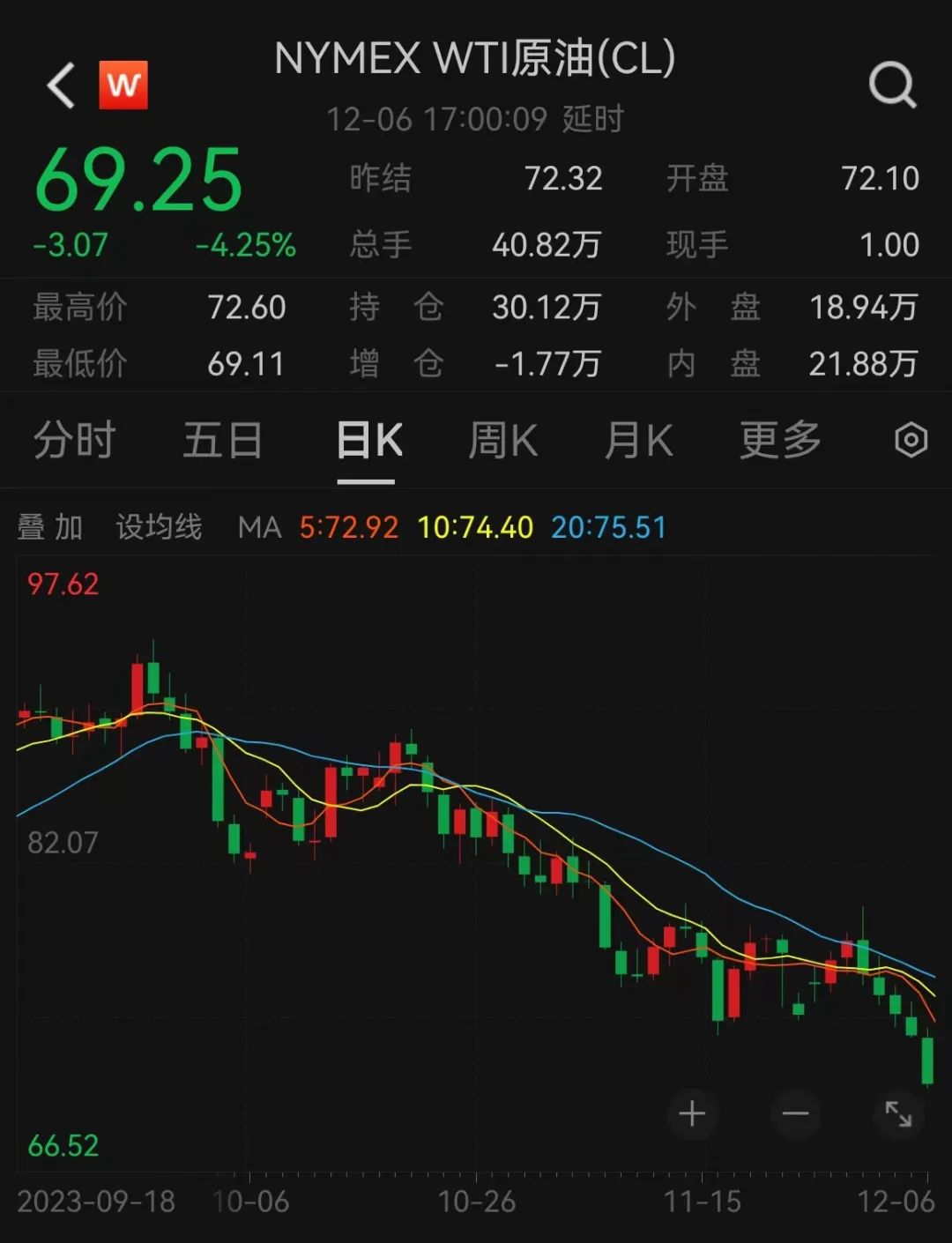Switch to the 月K chart tab
The width and height of the screenshot is (952, 1243).
[639, 440]
